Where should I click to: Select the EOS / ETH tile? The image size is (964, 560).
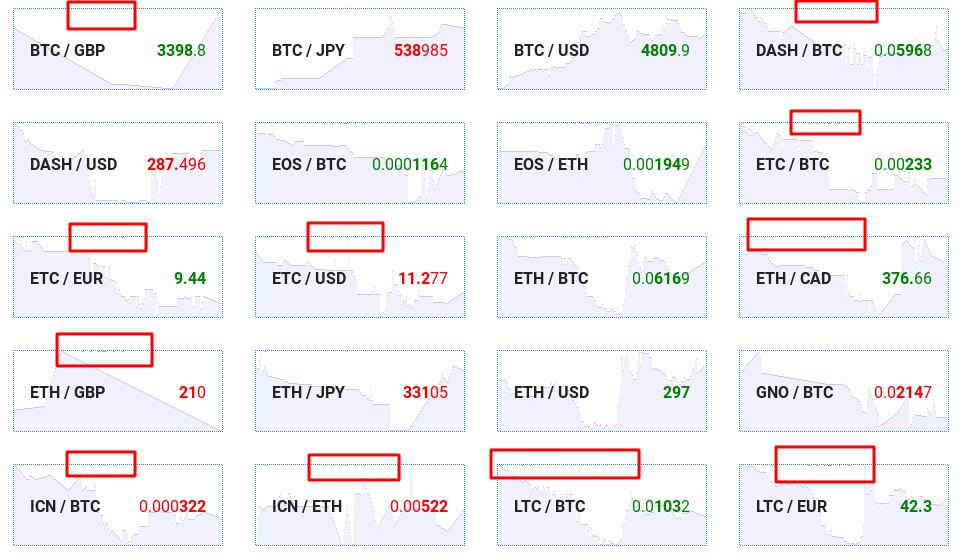click(x=602, y=163)
